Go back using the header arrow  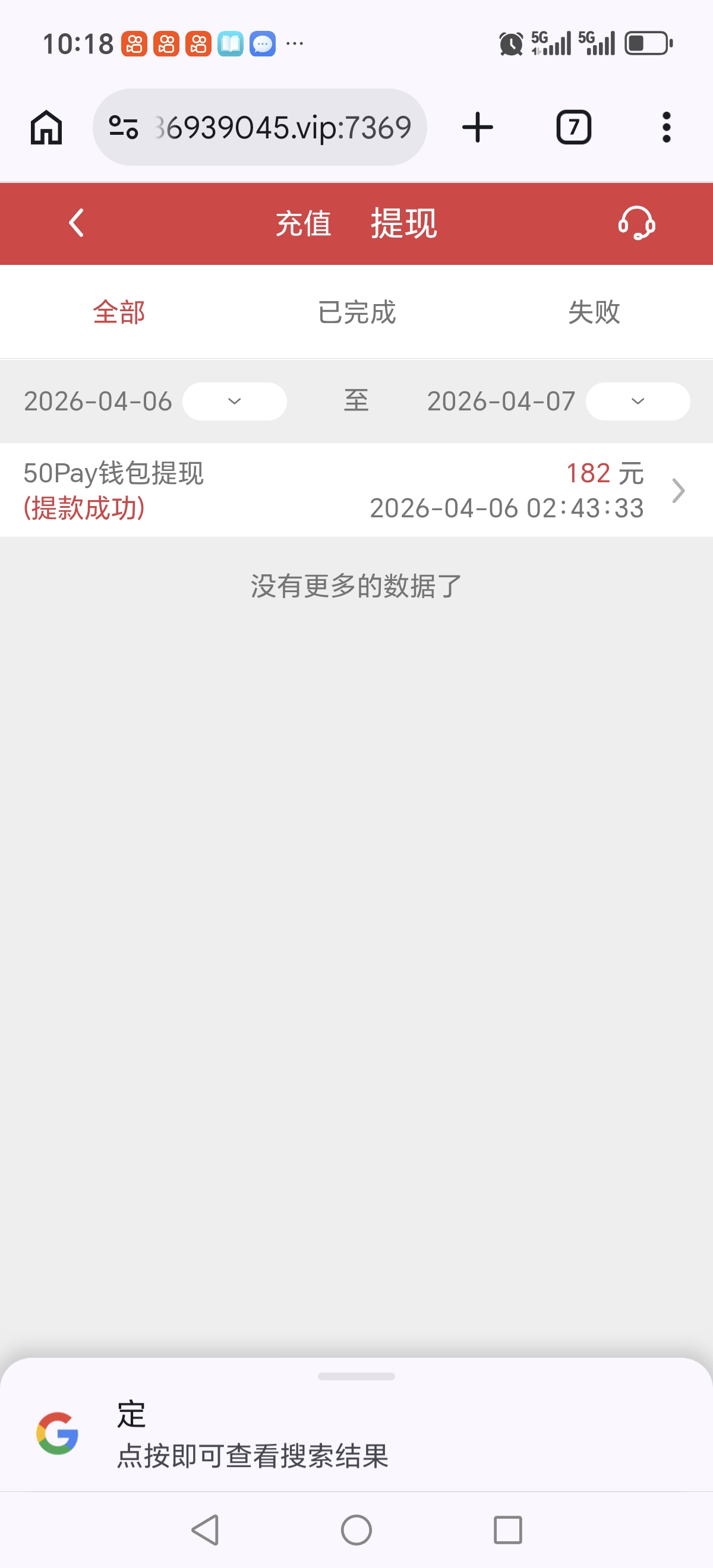click(x=77, y=223)
